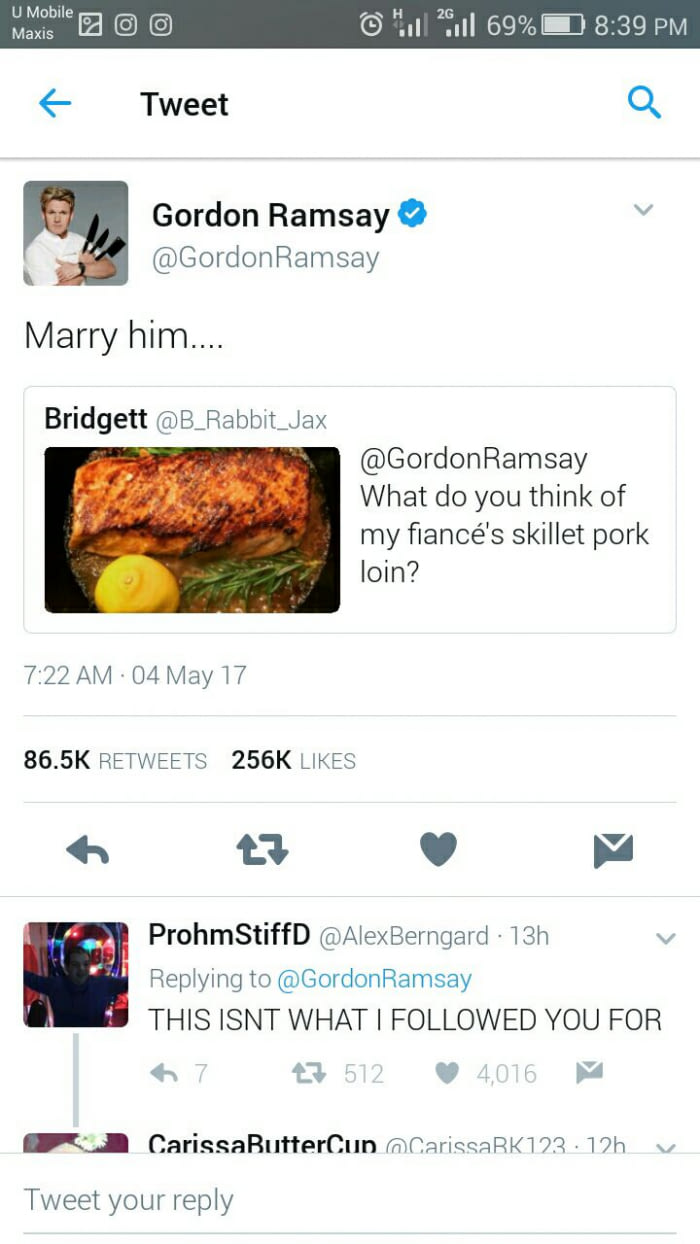Open Gordon Ramsay's profile picture

pyautogui.click(x=76, y=233)
